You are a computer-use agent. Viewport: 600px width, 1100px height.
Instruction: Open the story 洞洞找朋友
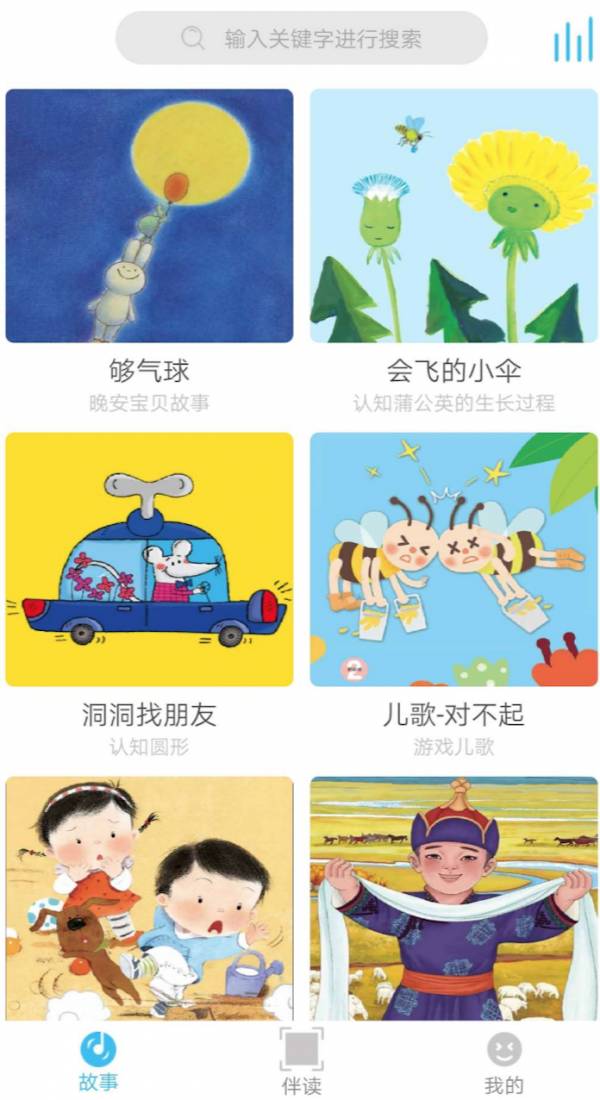(x=150, y=559)
